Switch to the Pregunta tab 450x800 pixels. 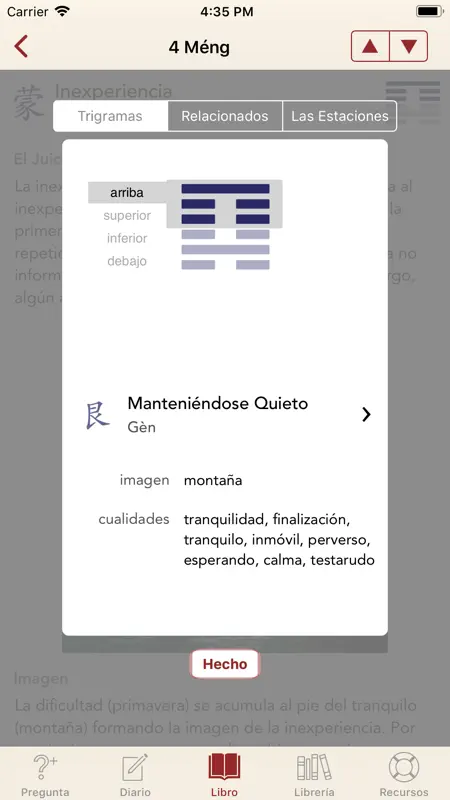[45, 774]
